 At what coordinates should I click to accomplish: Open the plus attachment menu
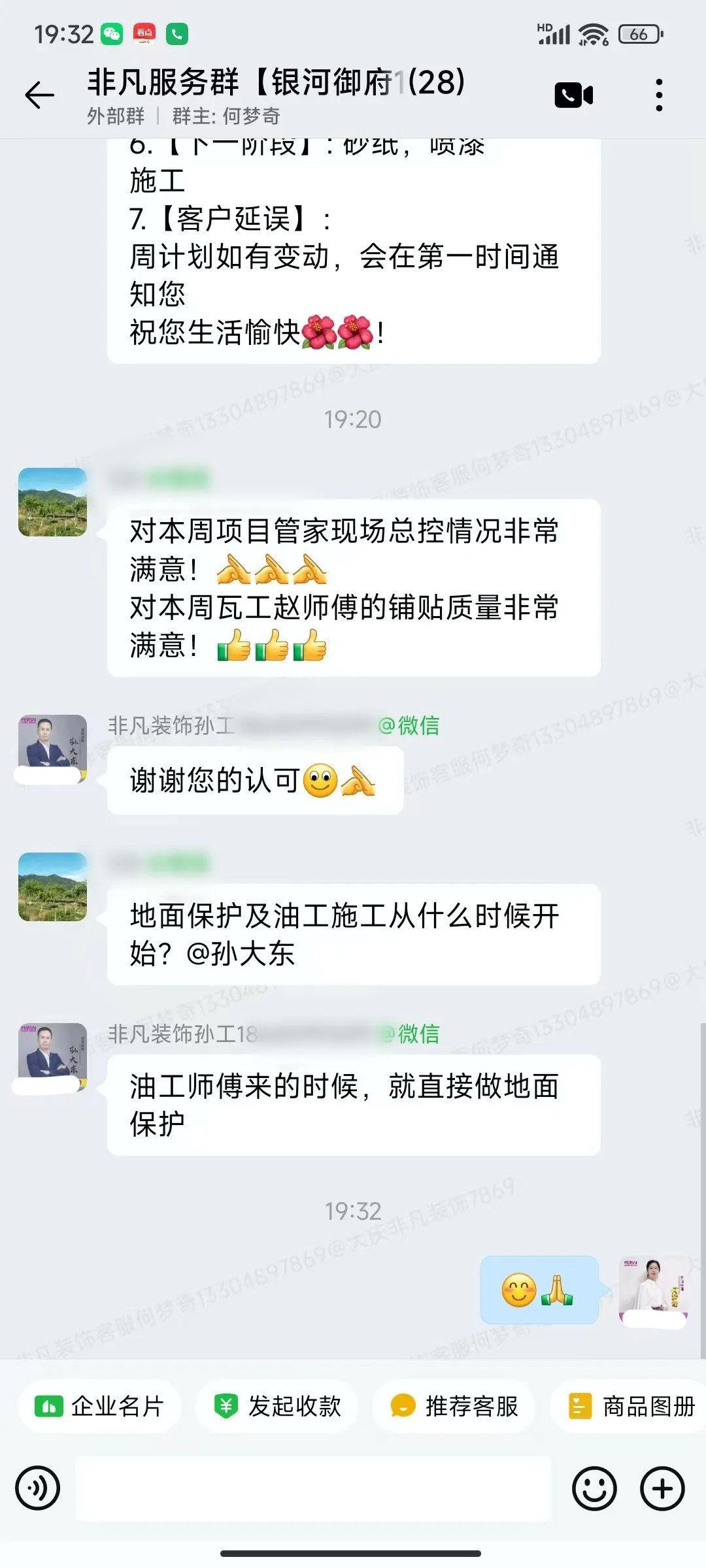pos(662,1488)
